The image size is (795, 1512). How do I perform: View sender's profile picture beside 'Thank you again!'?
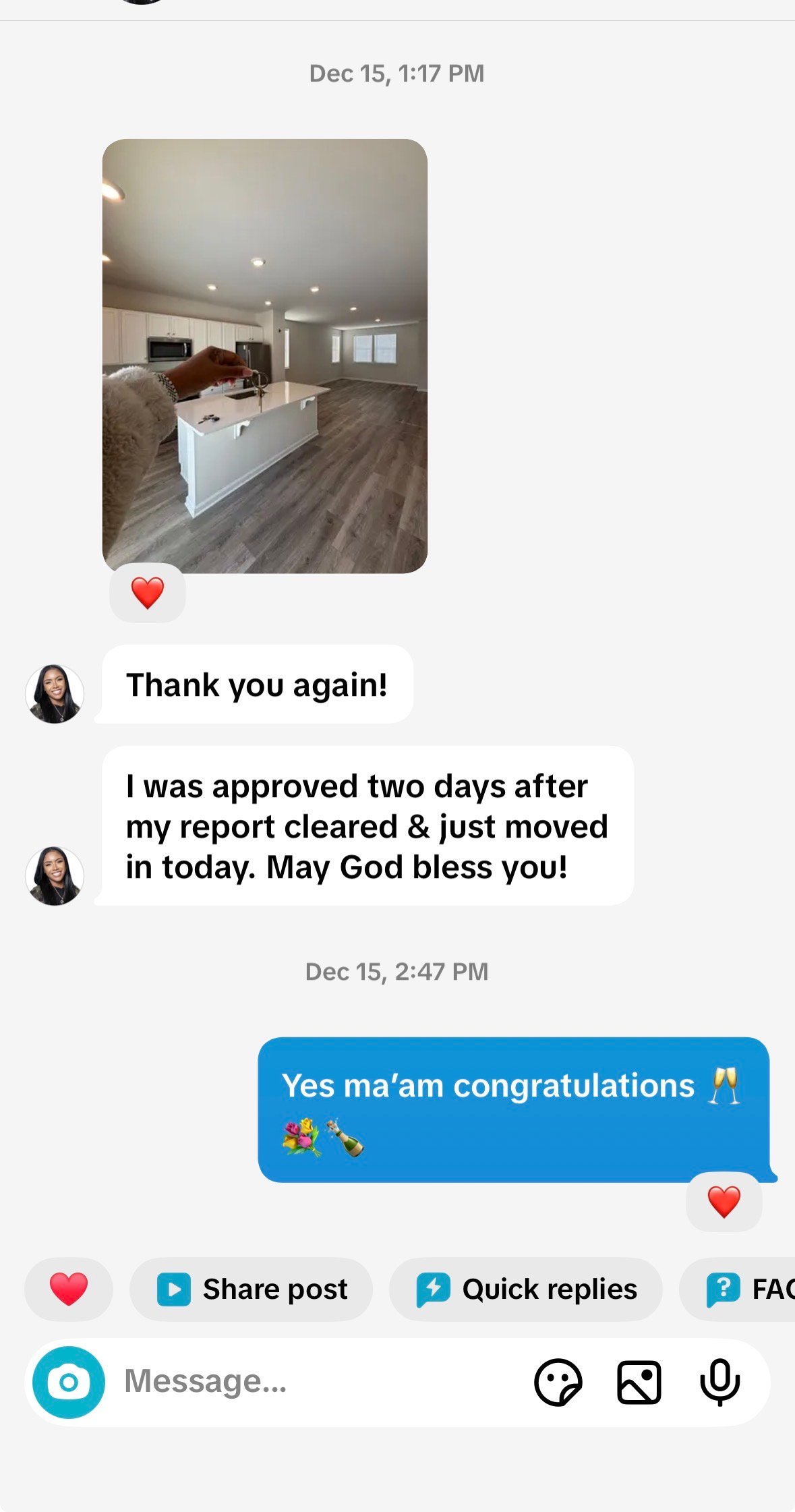click(55, 694)
